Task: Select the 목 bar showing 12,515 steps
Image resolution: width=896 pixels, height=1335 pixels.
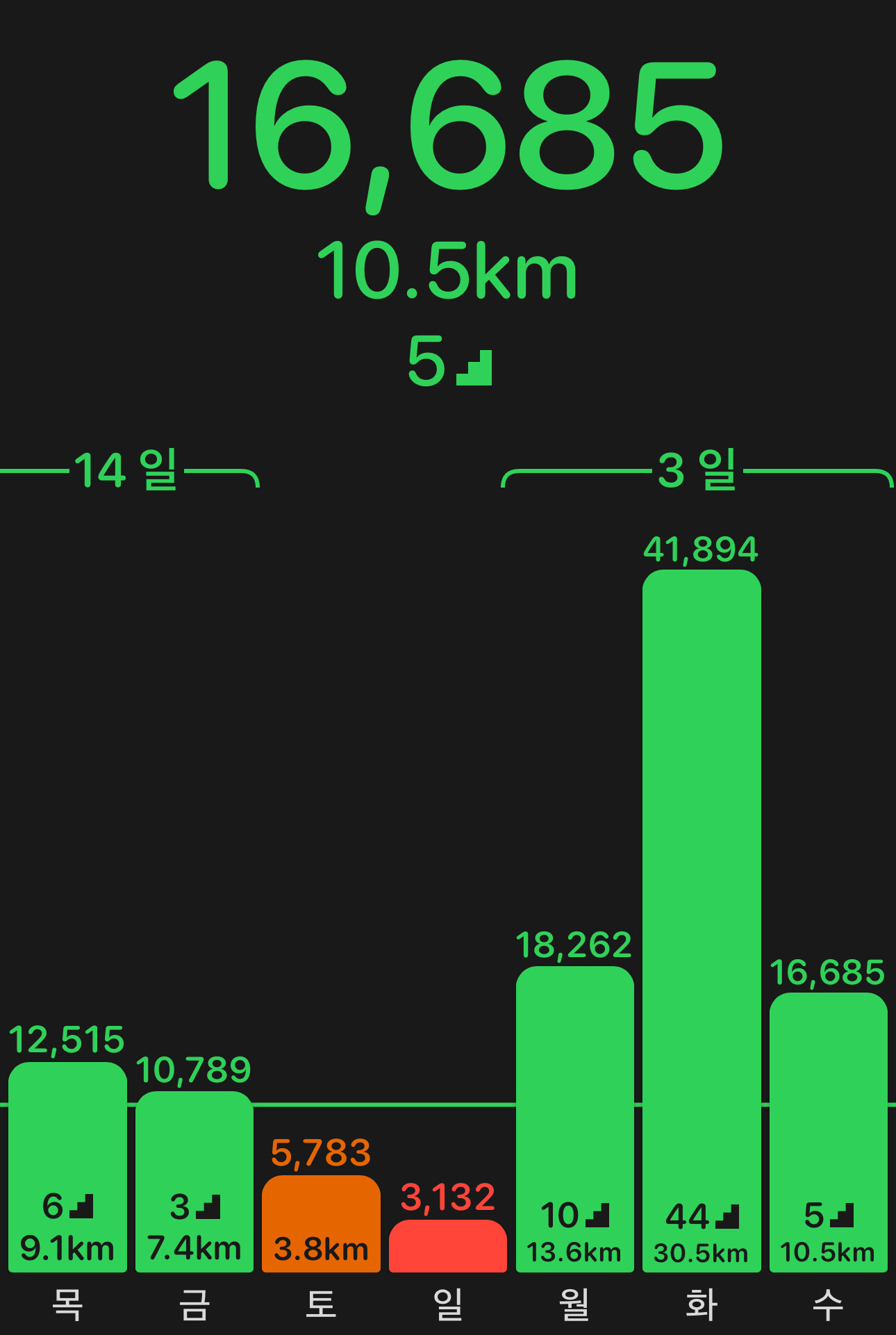Action: 67,1167
